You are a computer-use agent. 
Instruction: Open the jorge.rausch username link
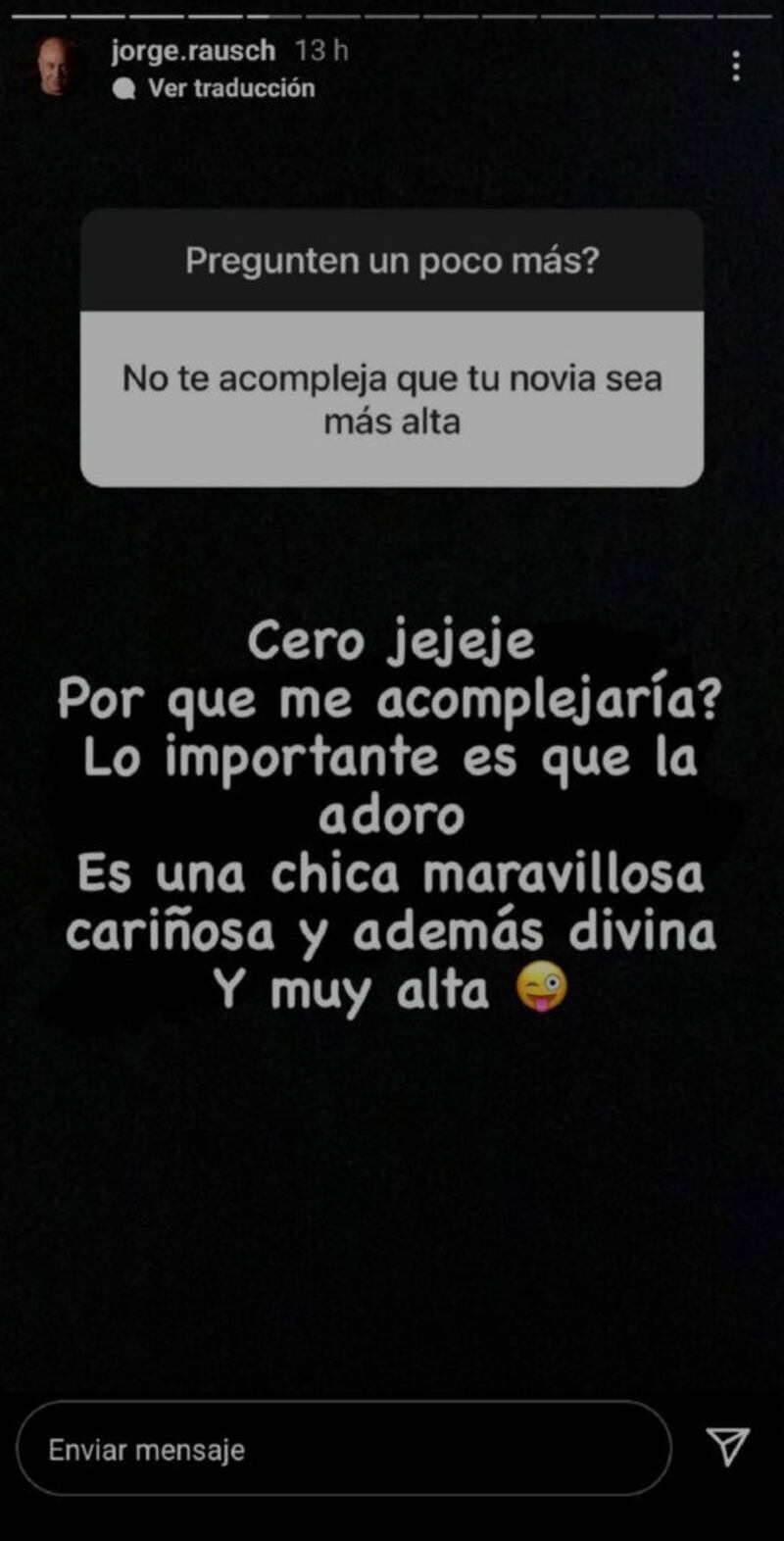pos(193,50)
